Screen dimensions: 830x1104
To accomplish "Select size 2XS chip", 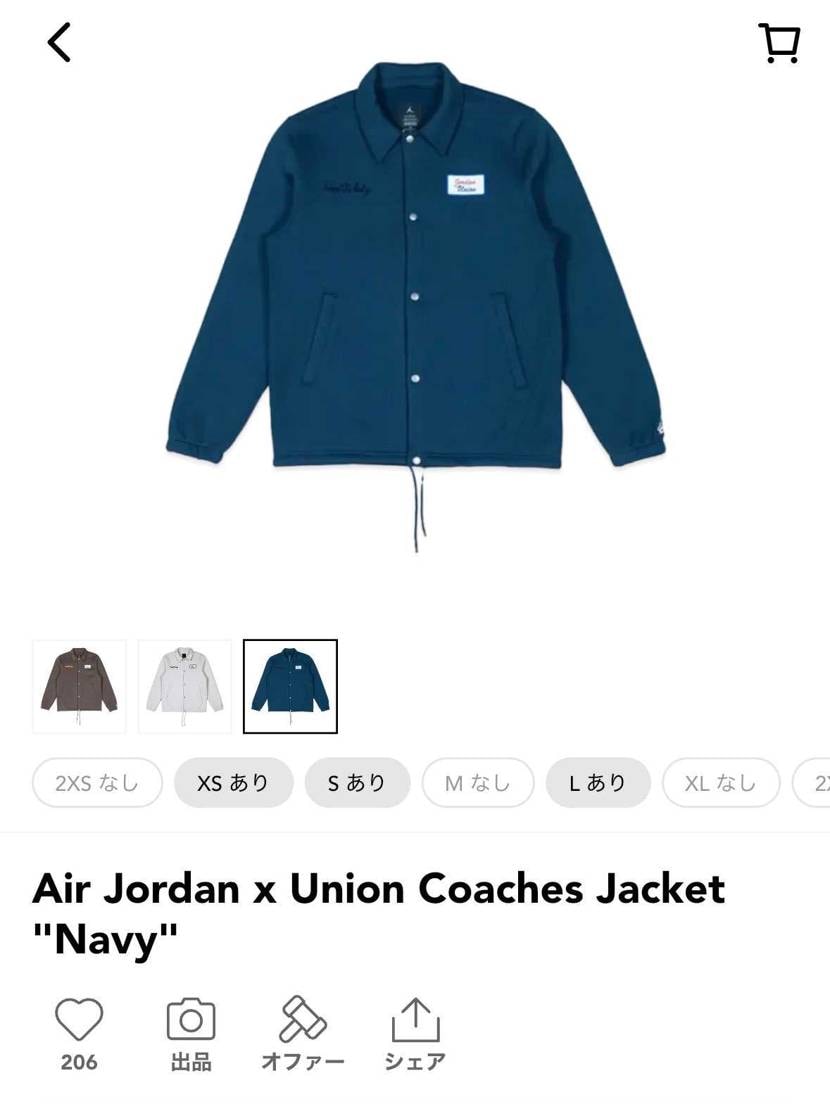I will [97, 783].
